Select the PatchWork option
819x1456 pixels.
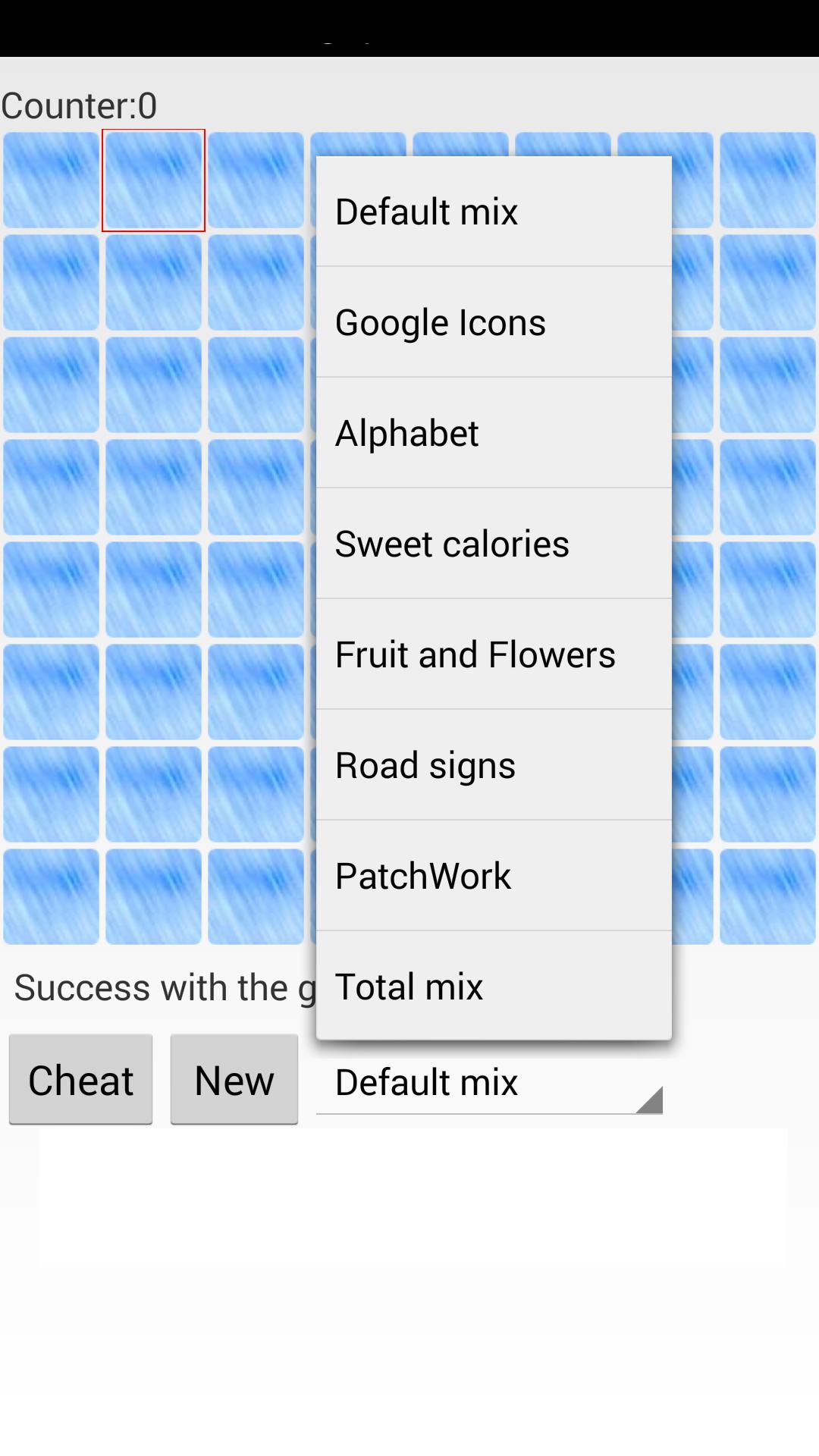(x=493, y=876)
